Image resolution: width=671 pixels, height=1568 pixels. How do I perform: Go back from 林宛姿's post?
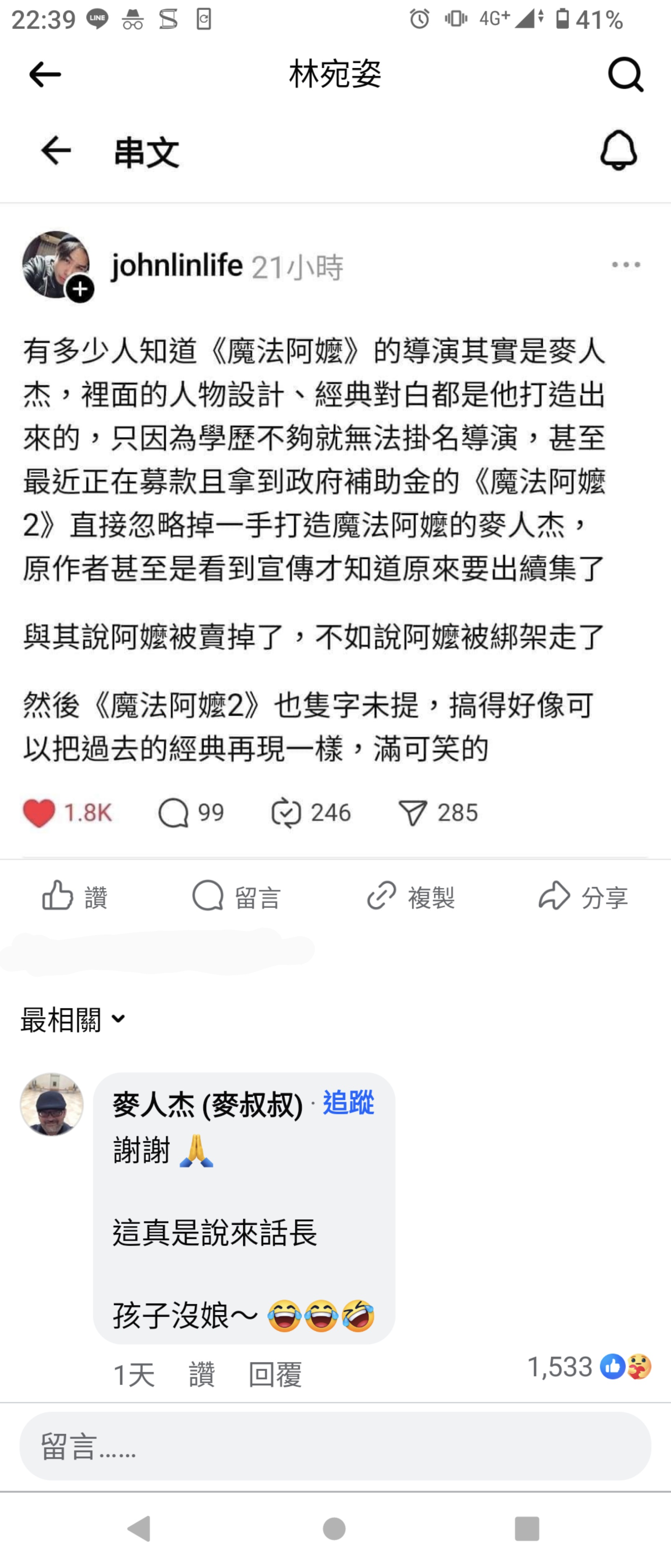coord(45,75)
